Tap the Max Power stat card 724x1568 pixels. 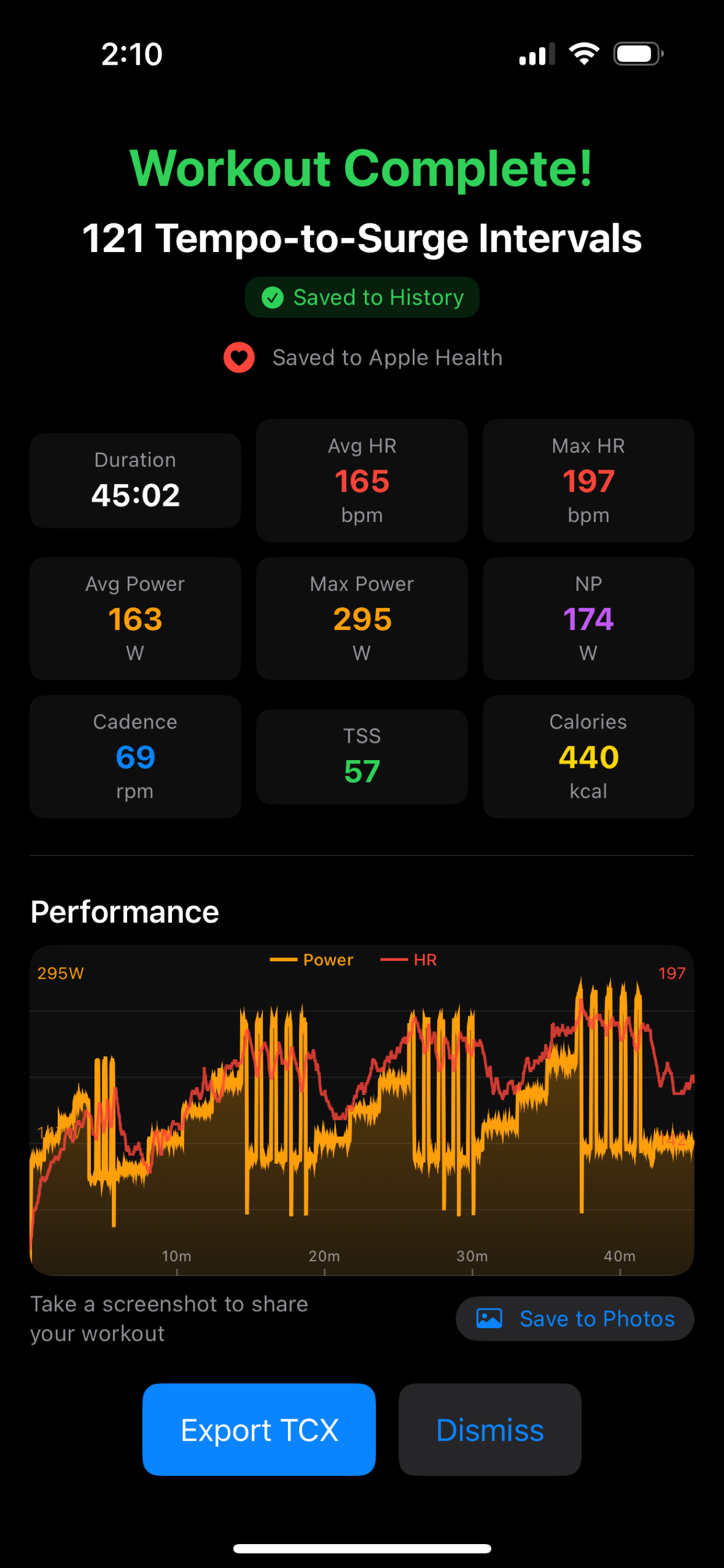[361, 618]
